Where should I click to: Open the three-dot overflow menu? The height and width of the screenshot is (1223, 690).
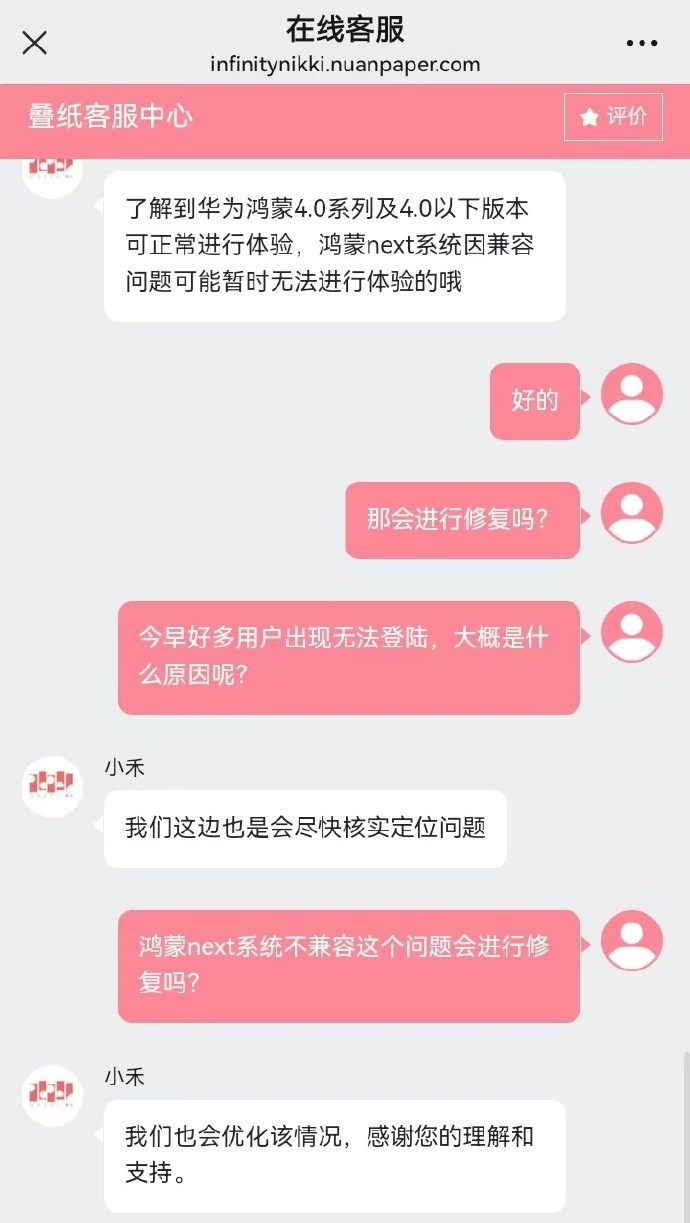[641, 43]
